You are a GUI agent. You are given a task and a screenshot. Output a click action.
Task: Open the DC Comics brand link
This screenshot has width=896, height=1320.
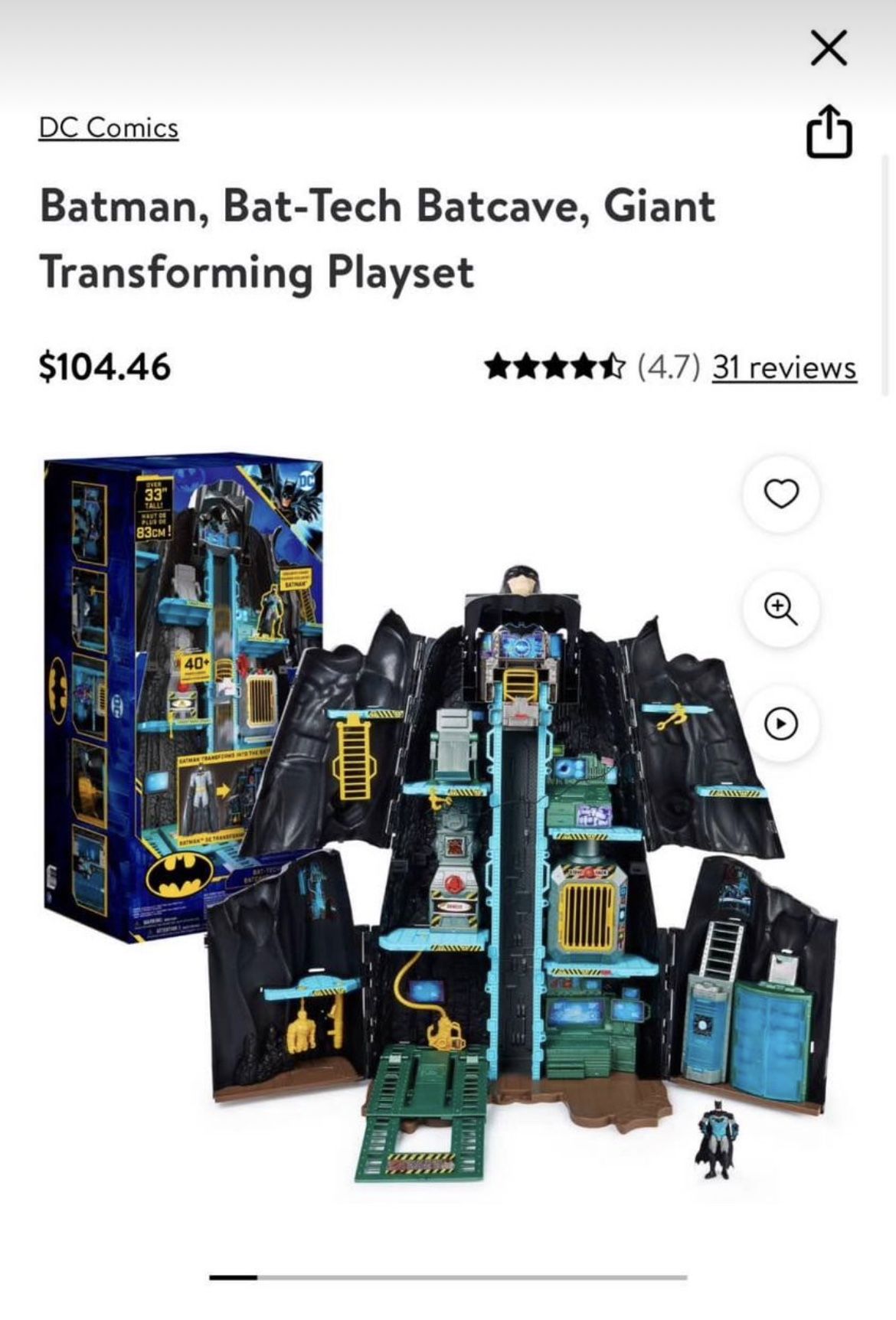click(109, 128)
